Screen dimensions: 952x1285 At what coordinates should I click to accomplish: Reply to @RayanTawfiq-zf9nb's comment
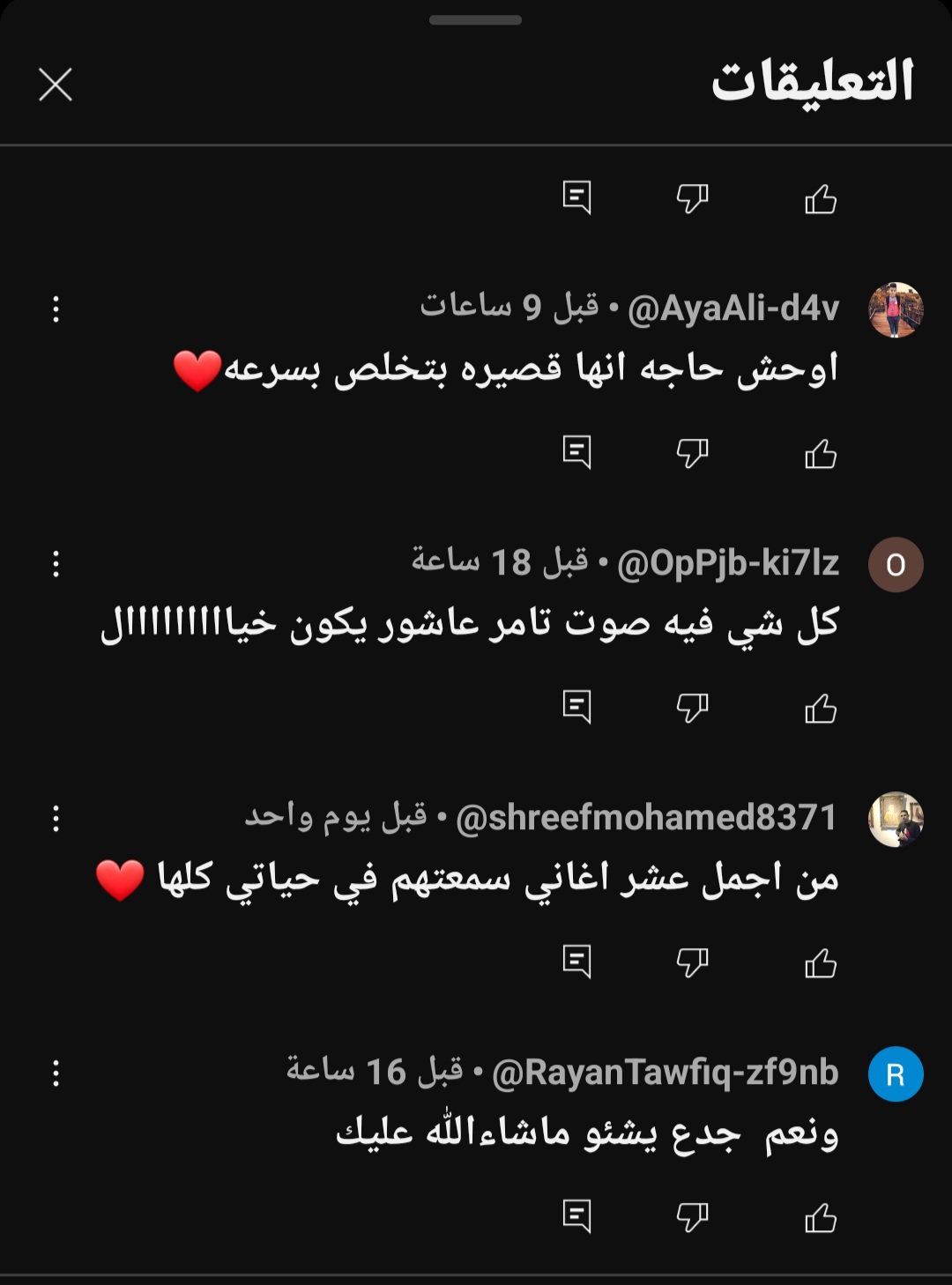point(576,1216)
